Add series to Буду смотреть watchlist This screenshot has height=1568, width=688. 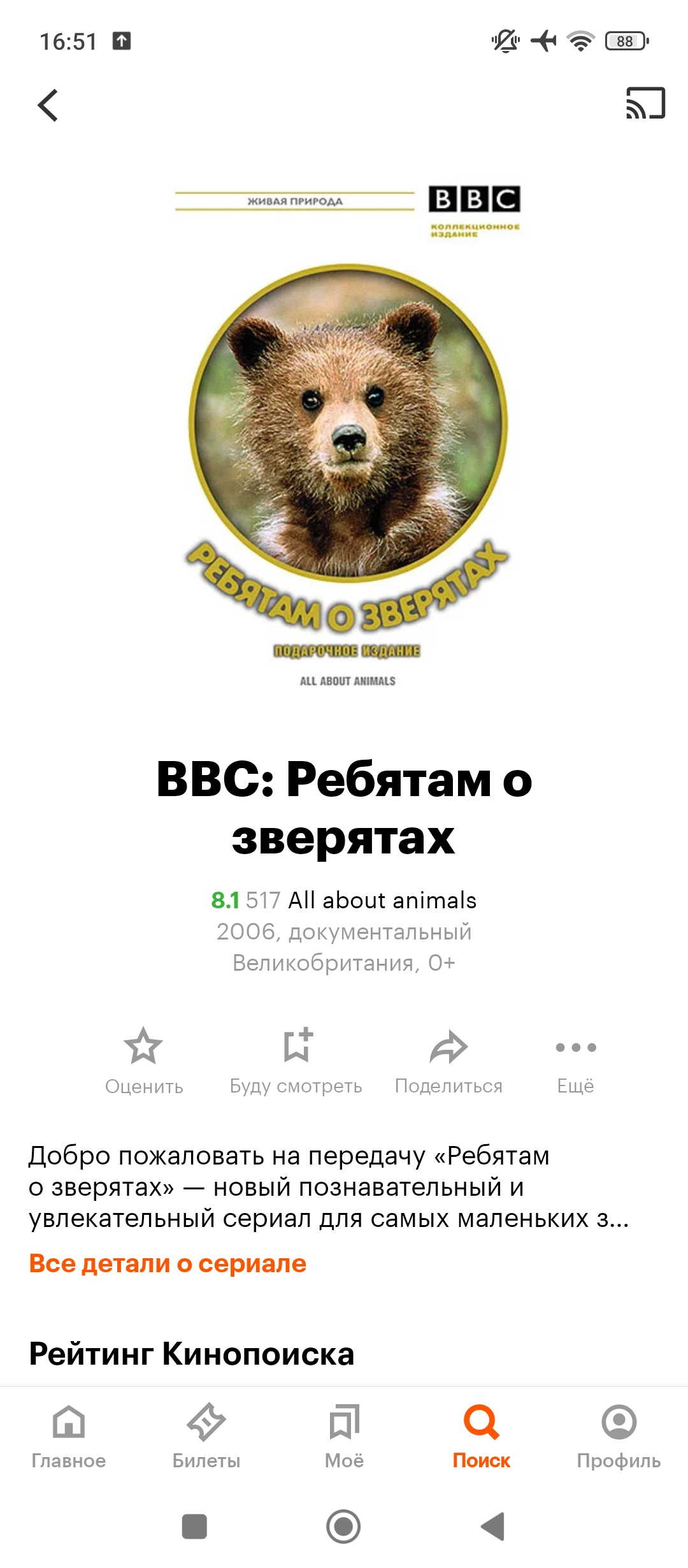[296, 1058]
